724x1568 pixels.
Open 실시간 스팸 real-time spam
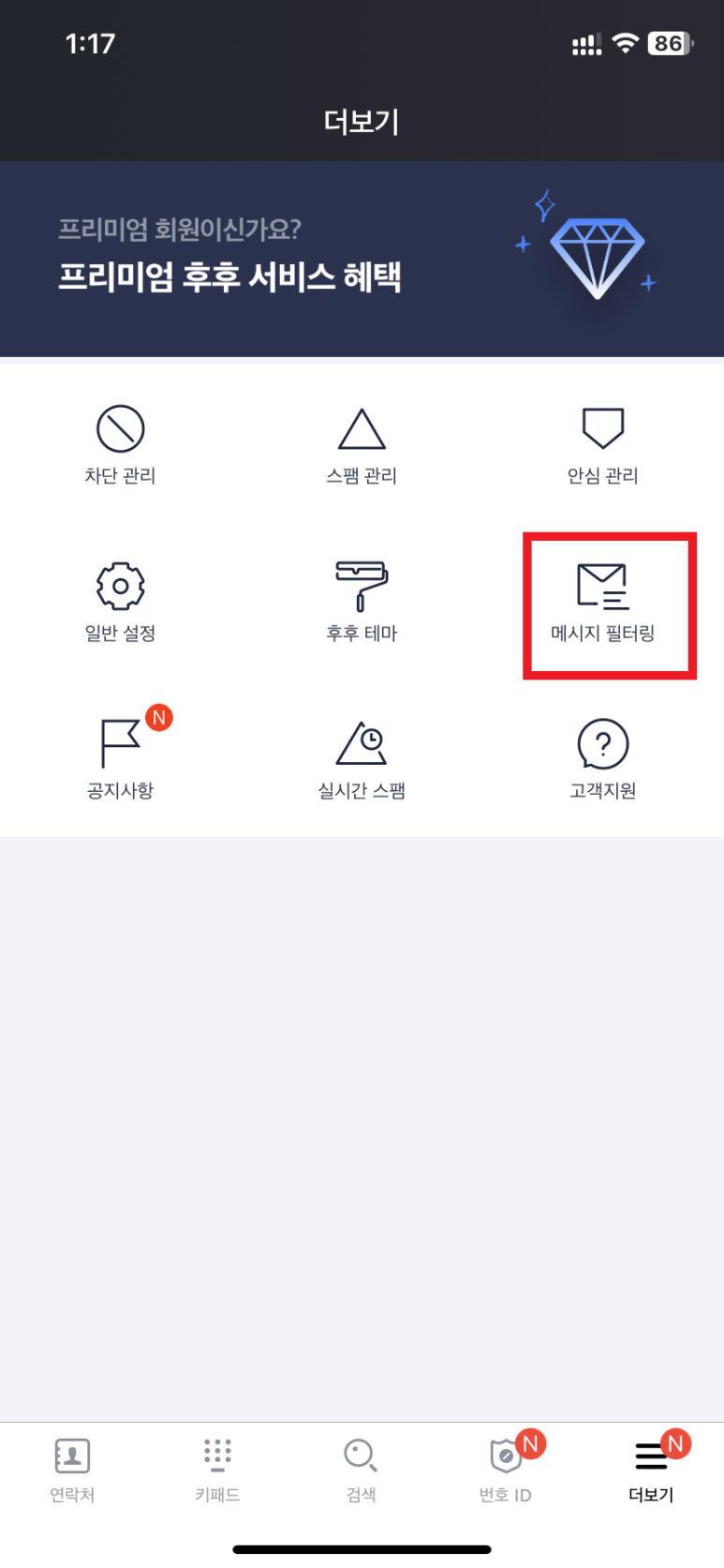pos(362,760)
